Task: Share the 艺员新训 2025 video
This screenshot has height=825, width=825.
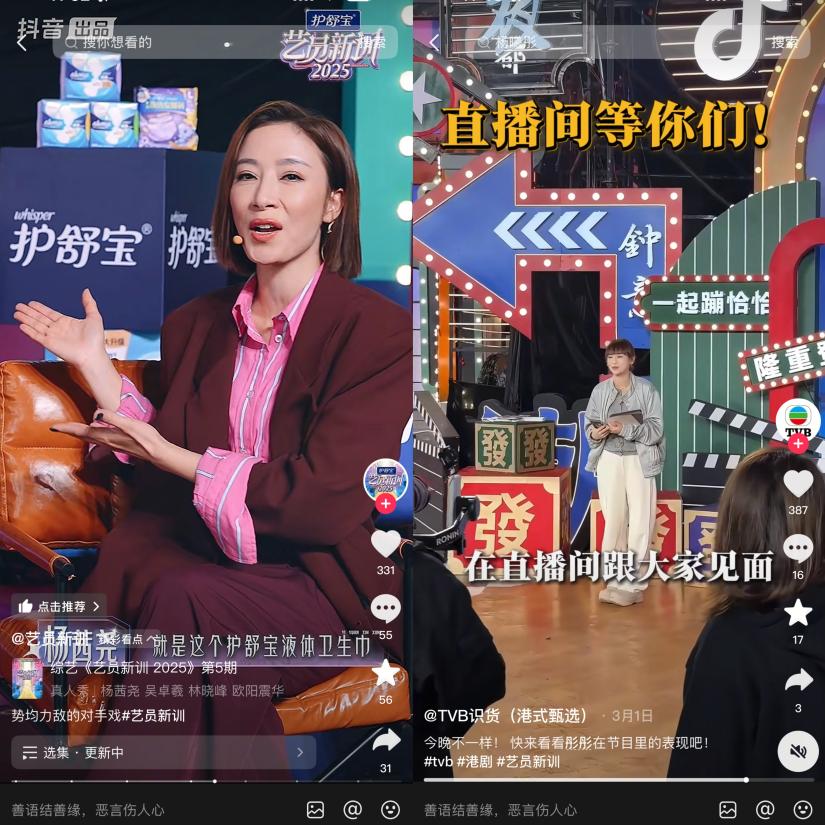Action: click(x=386, y=740)
